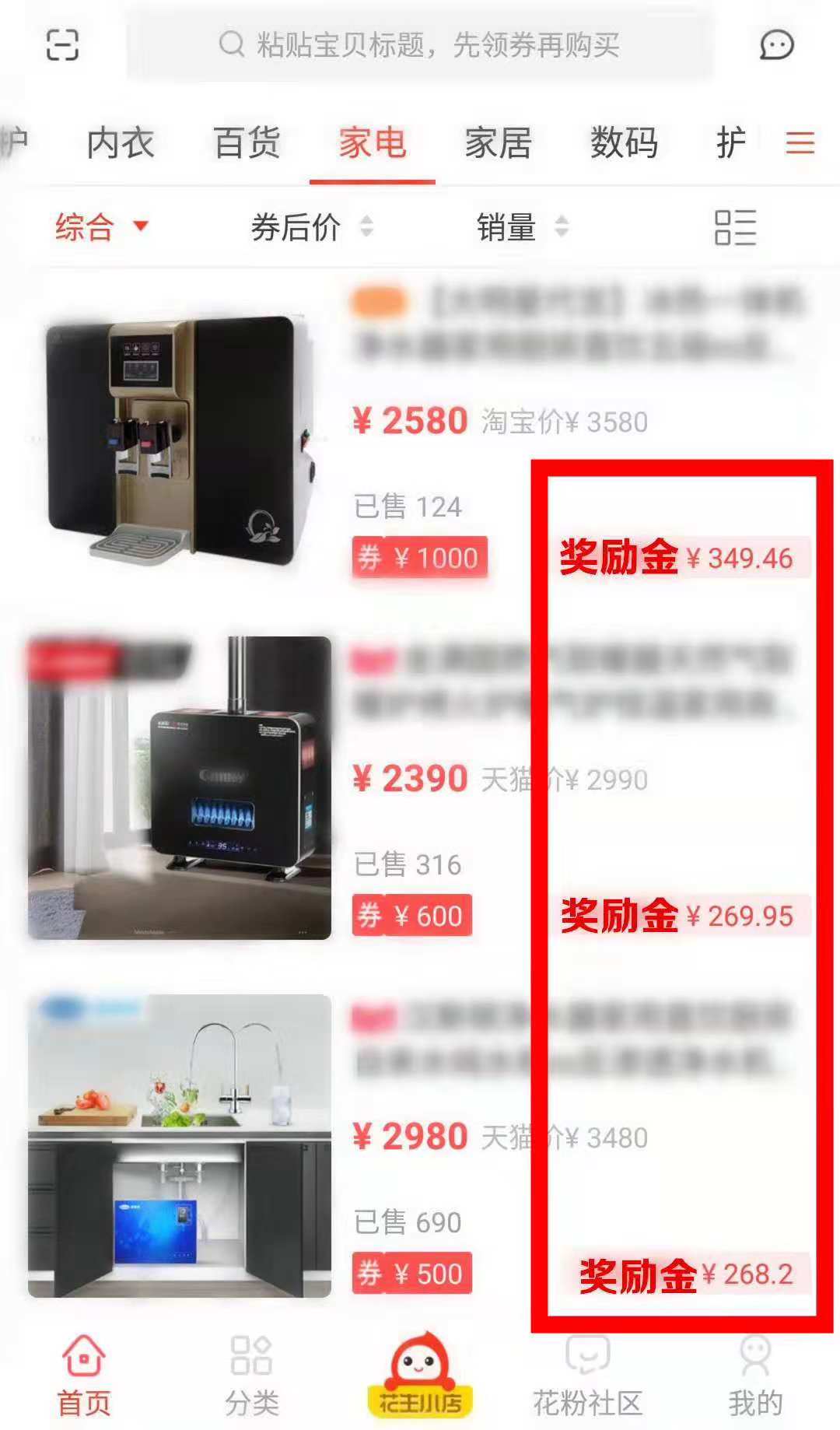The image size is (840, 1430).
Task: Open the ¥2980 under-sink purifier product
Action: click(x=179, y=1145)
